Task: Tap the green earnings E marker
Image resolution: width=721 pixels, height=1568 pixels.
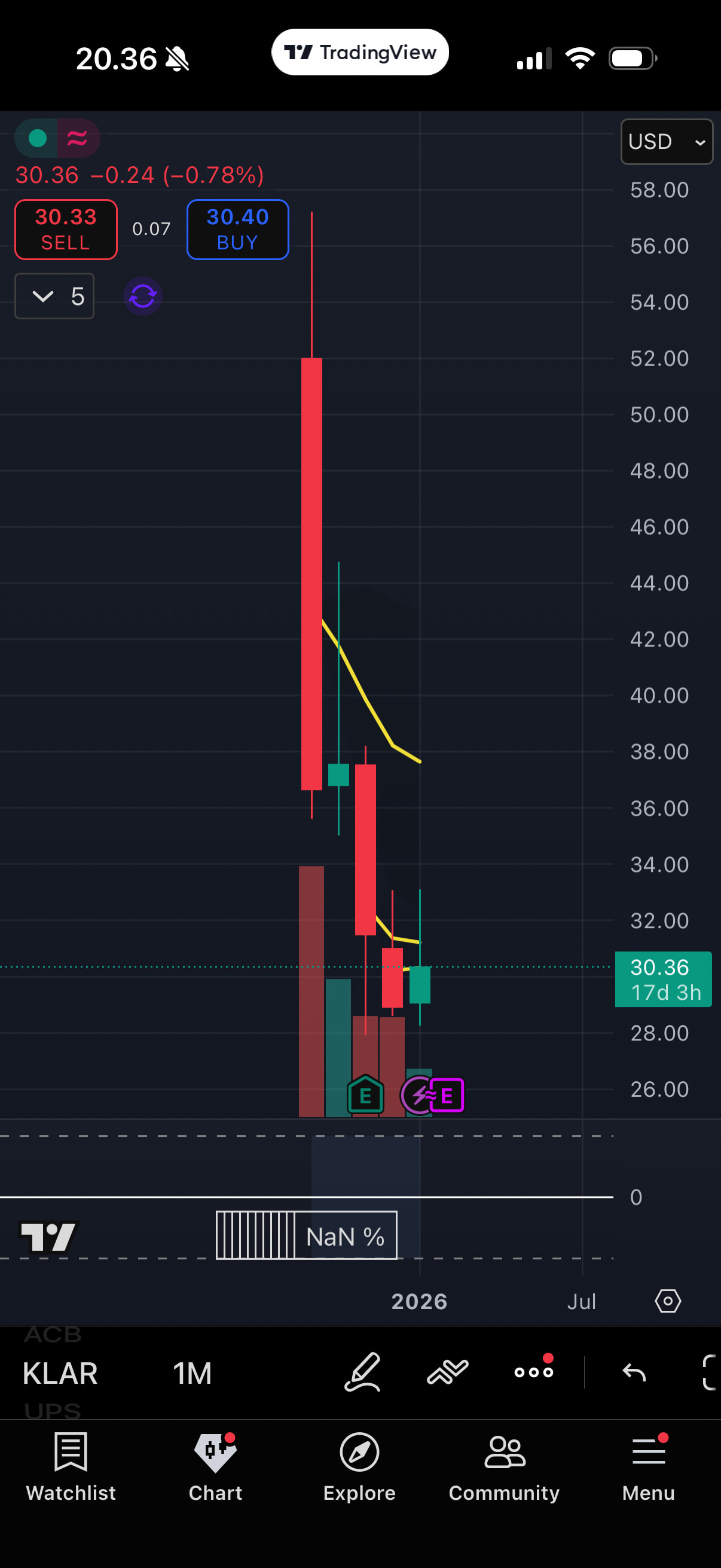Action: 365,1096
